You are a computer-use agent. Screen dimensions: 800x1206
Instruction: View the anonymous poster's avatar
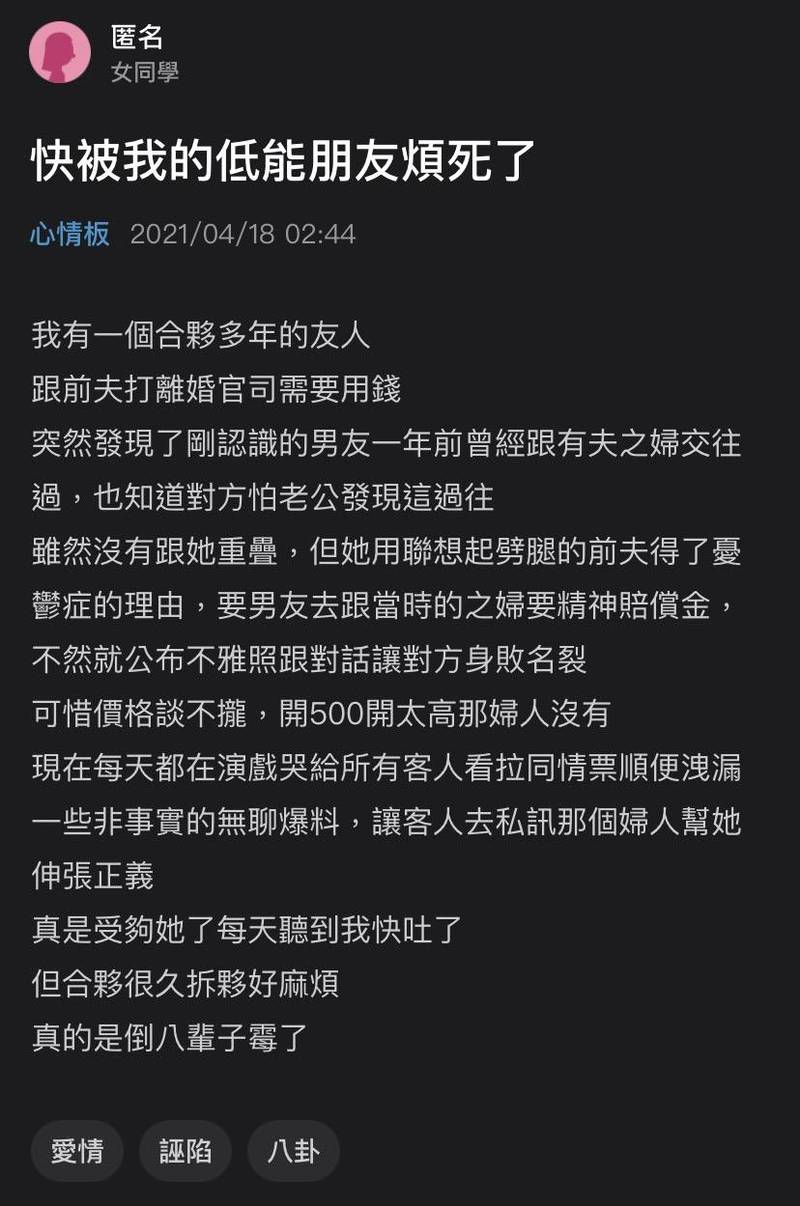60,52
